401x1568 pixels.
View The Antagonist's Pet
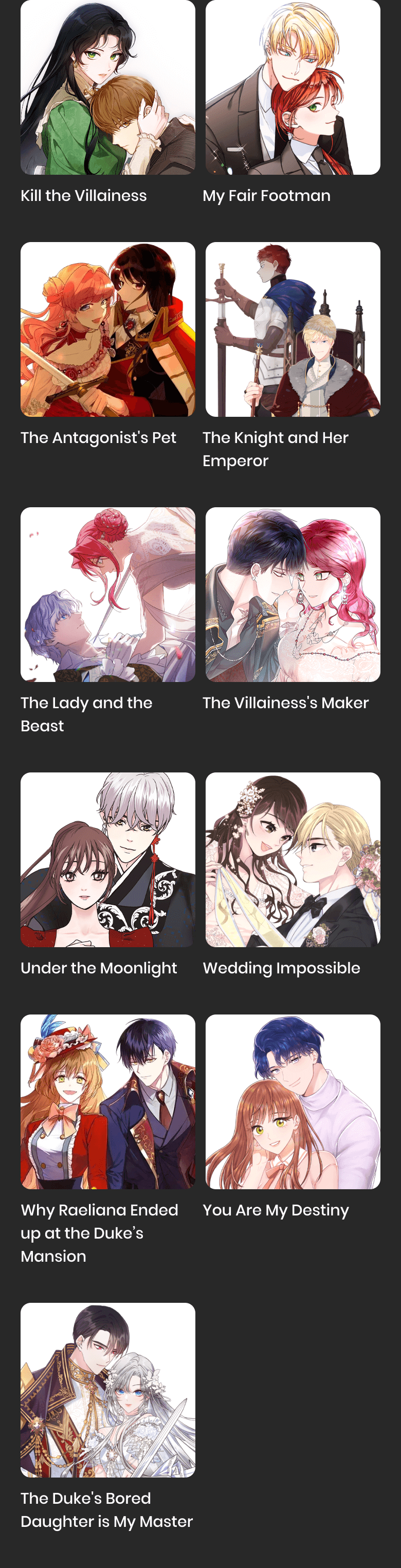pos(107,329)
